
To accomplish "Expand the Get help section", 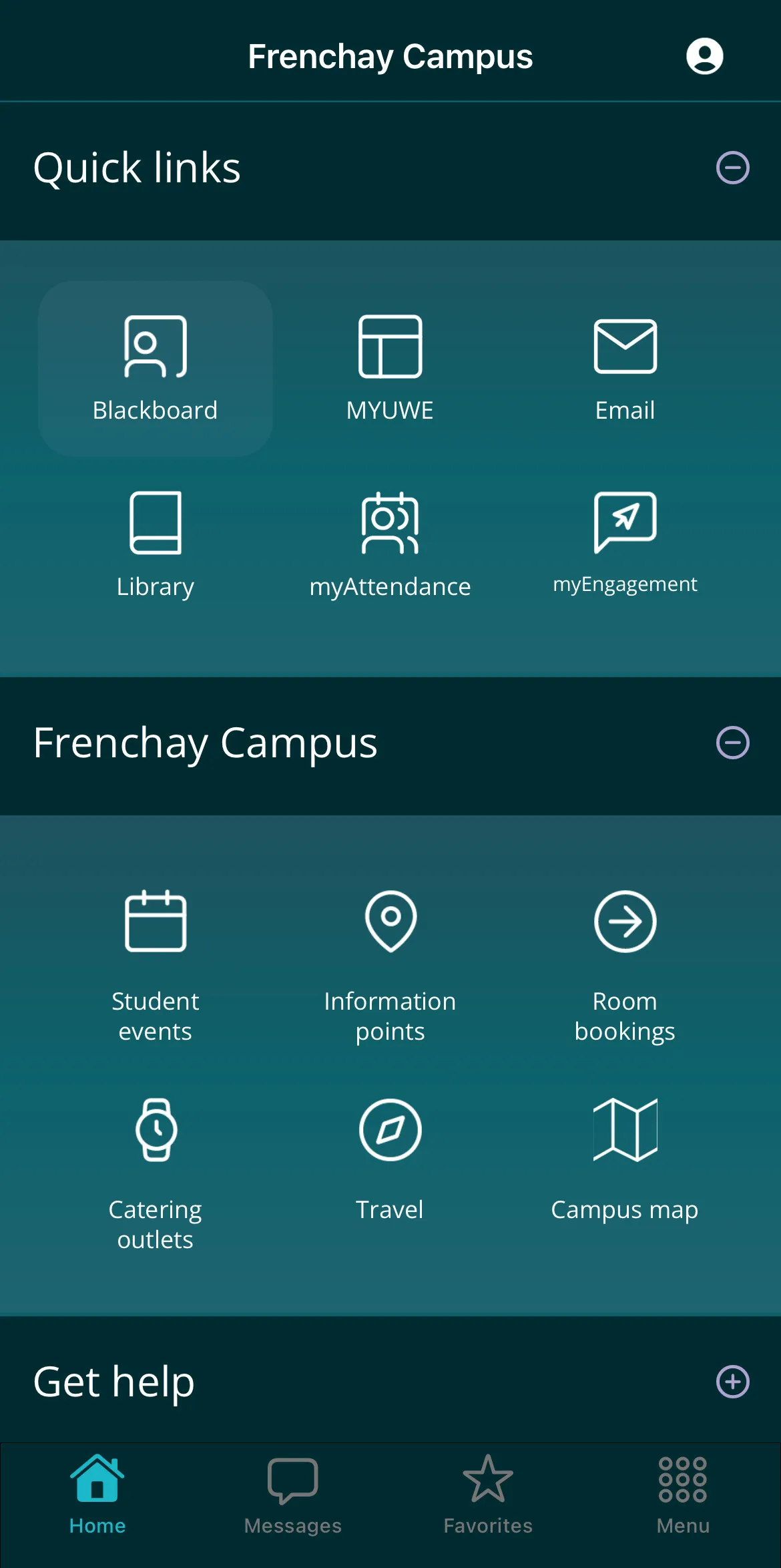I will coord(732,1382).
